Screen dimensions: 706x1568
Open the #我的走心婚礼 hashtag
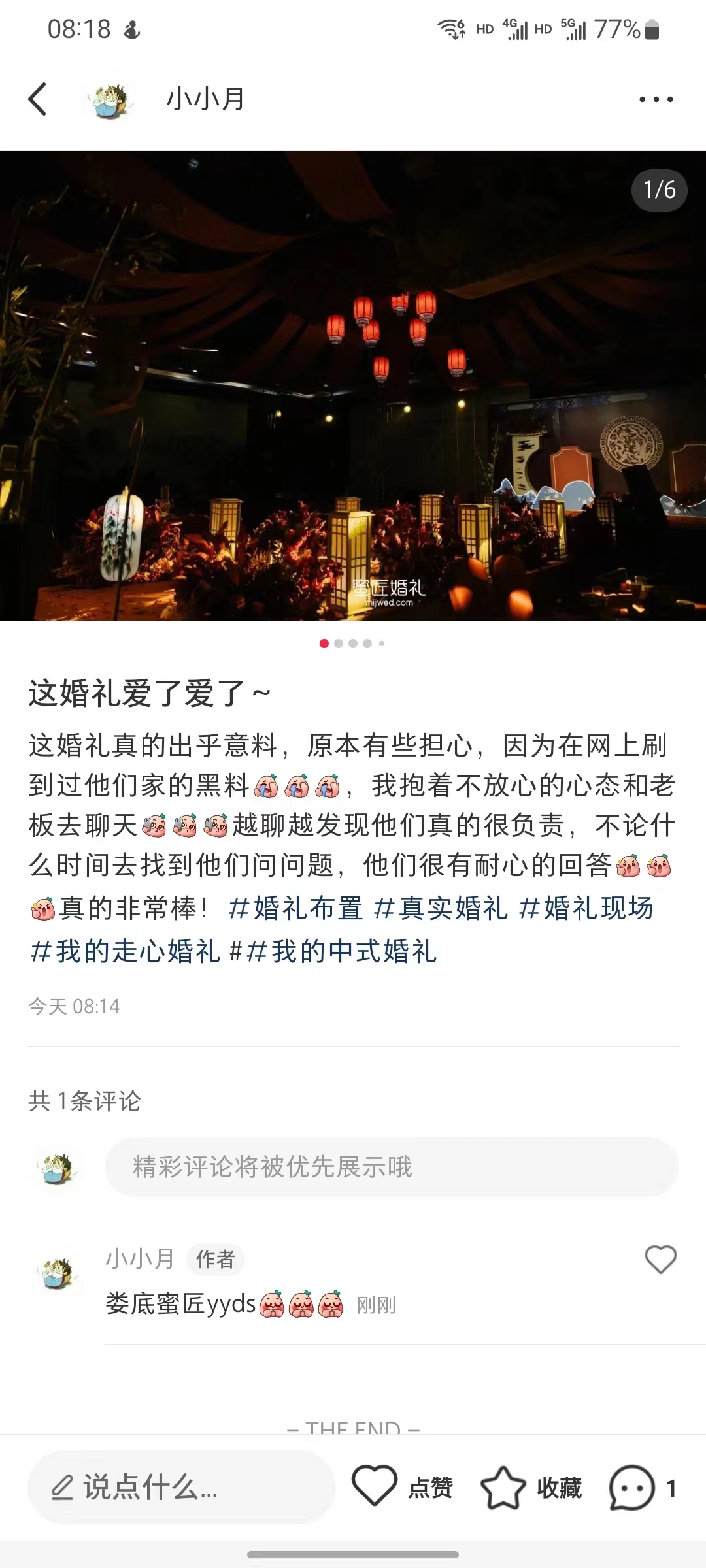[x=125, y=951]
